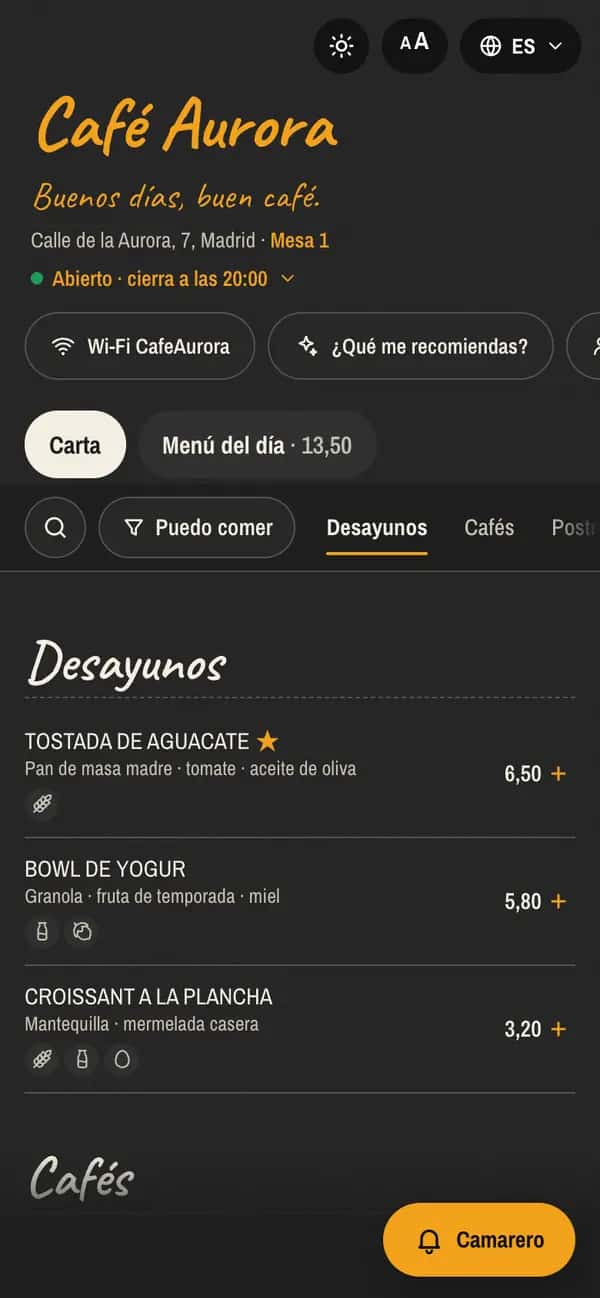Select the Carta tab

click(x=75, y=445)
